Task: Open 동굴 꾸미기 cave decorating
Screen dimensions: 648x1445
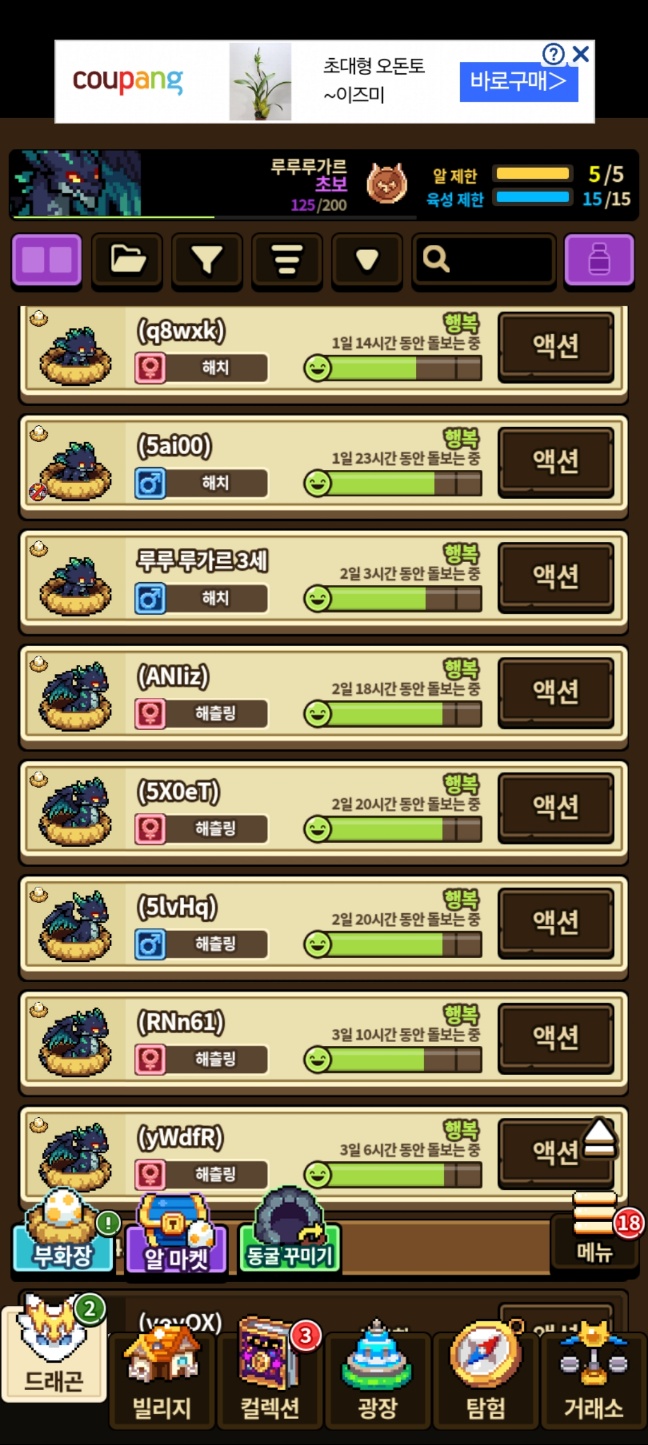Action: [290, 1238]
